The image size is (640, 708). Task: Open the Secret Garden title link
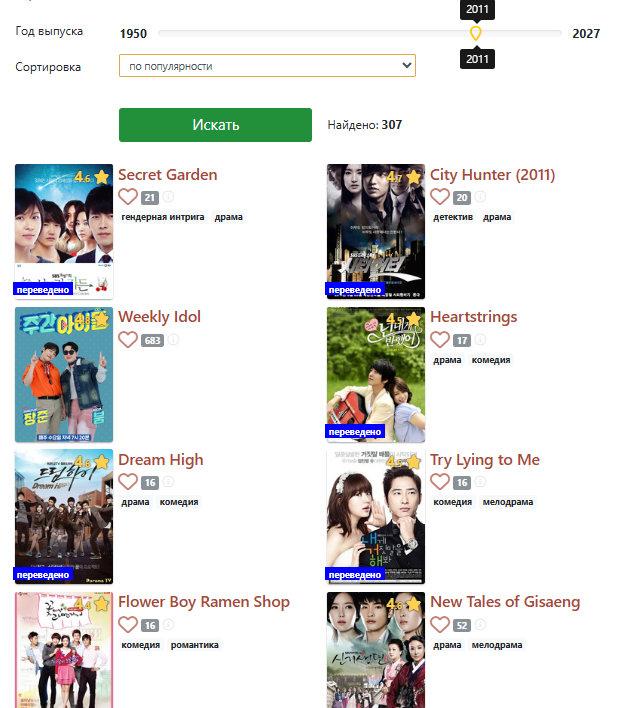pos(167,175)
